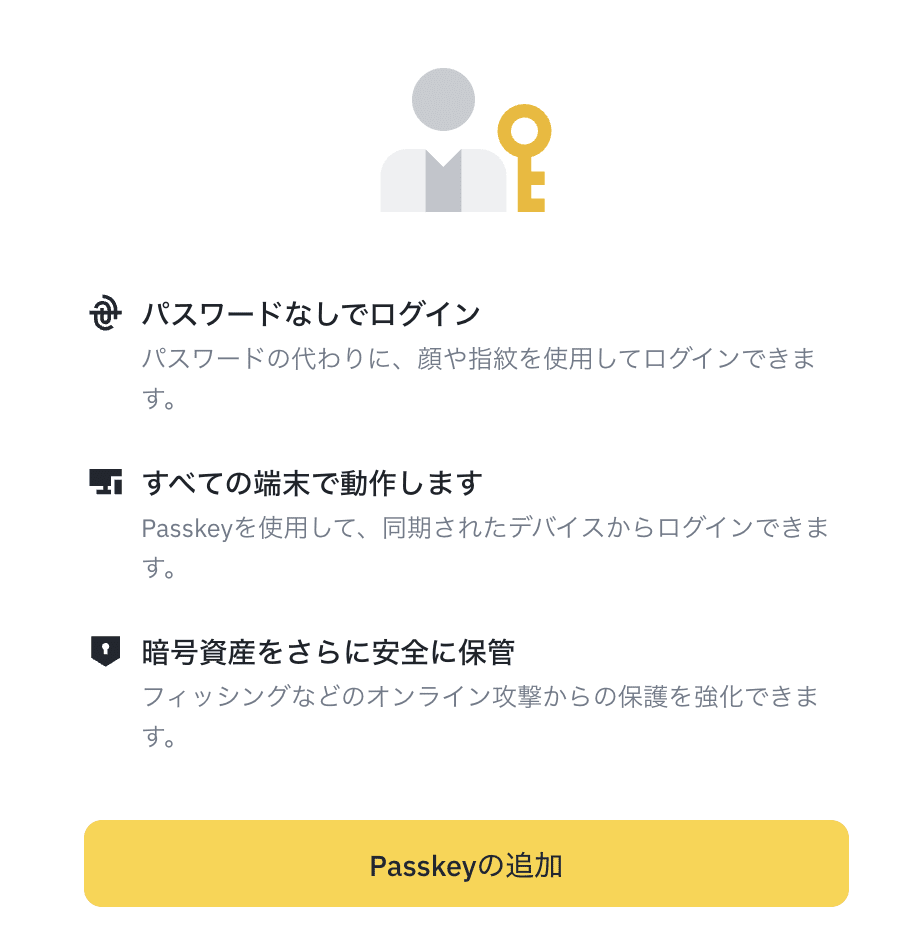900x944 pixels.
Task: Click the yellow Passkey call-to-action bar
Action: [466, 863]
